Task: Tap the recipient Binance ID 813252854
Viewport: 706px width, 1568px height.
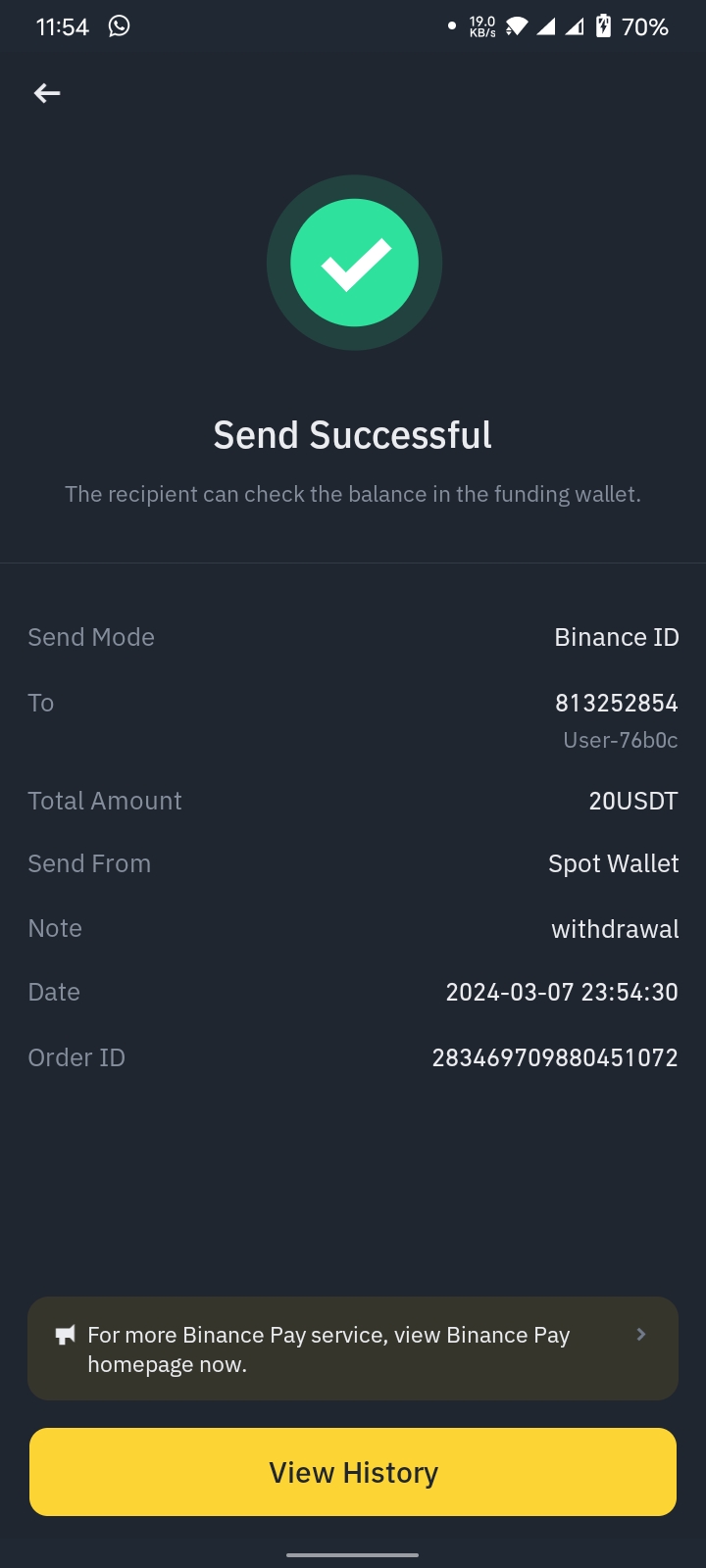Action: pos(616,703)
